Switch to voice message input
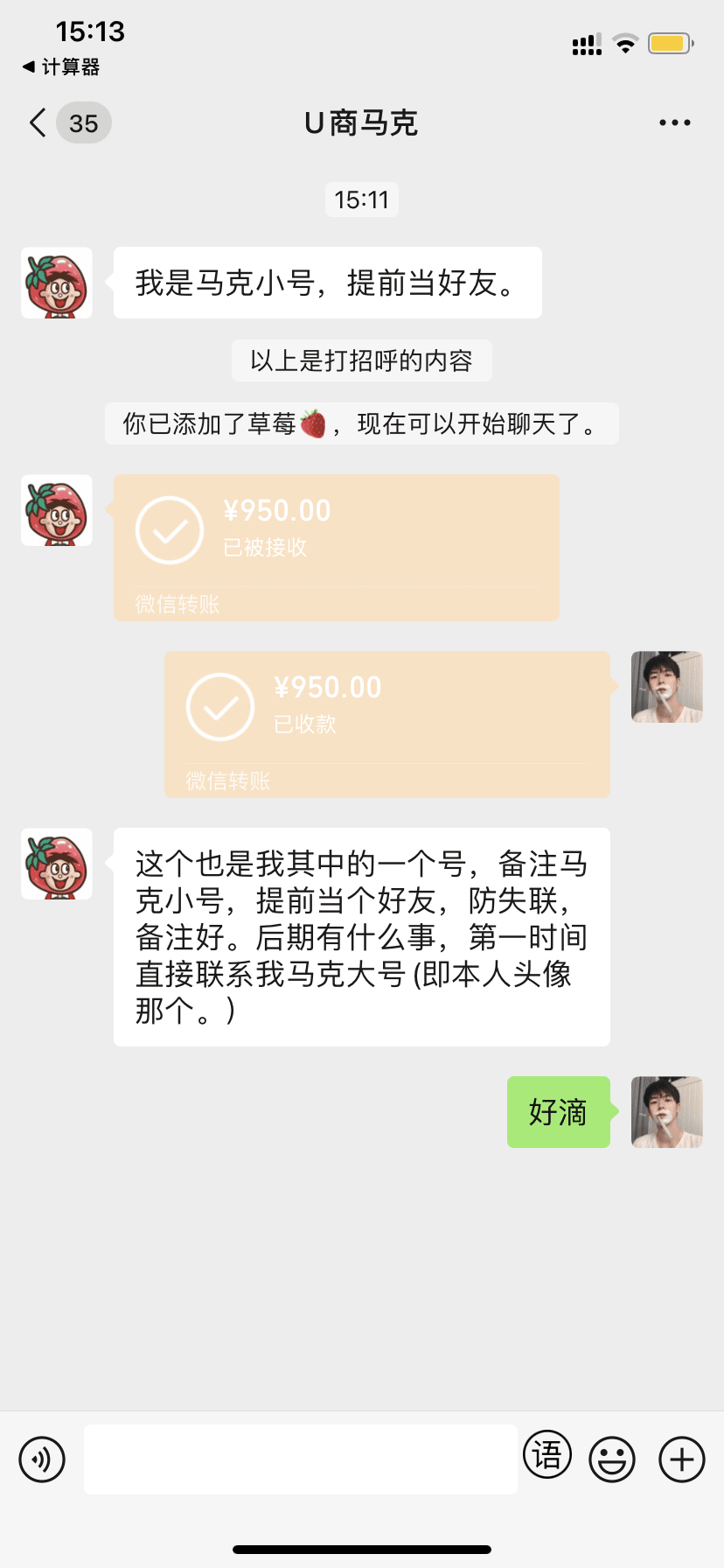 coord(42,1459)
